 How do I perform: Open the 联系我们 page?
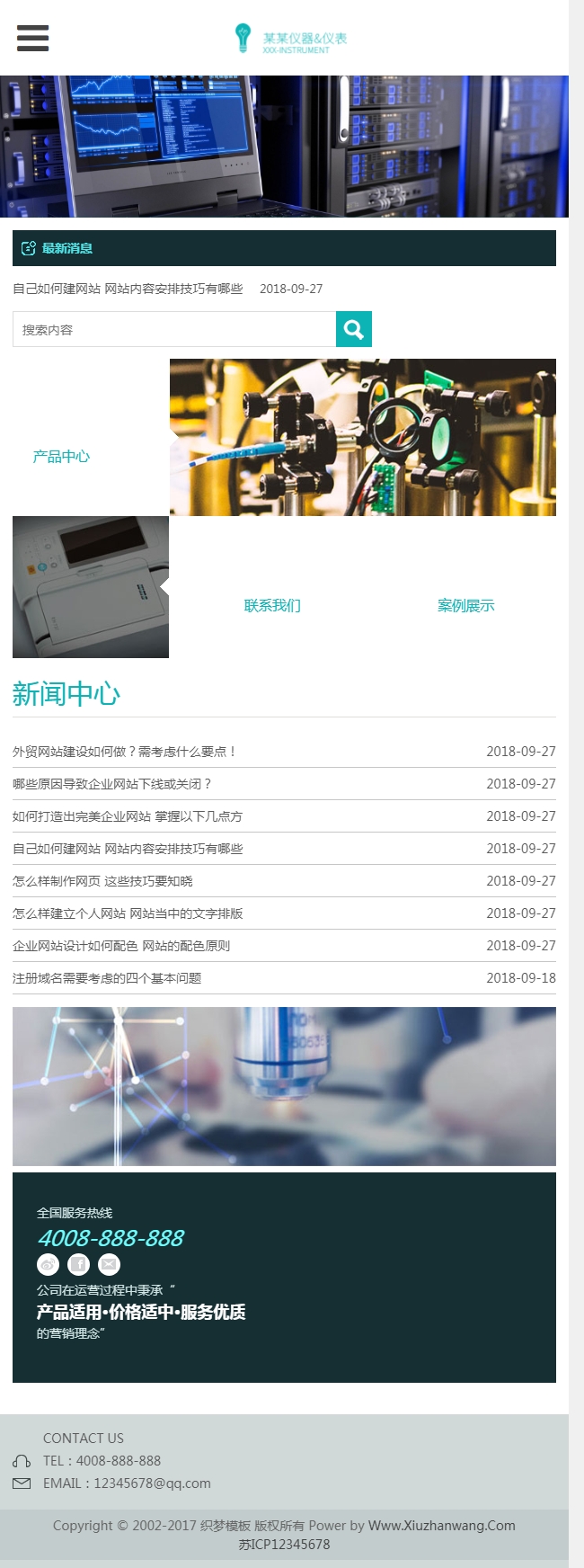click(x=272, y=606)
